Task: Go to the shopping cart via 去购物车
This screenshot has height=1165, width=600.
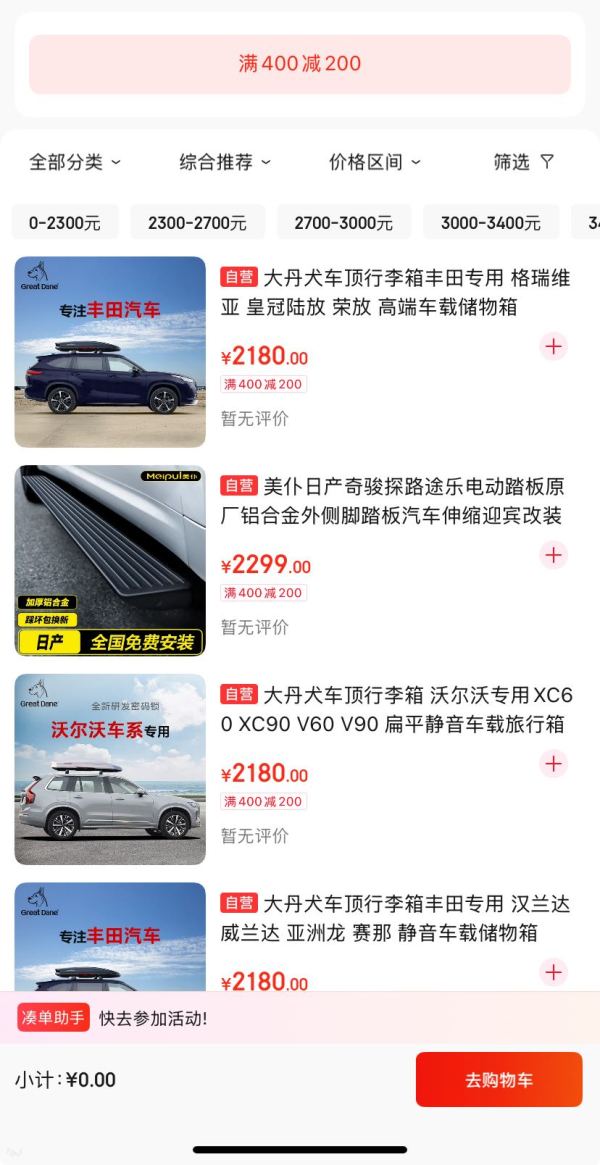Action: click(x=498, y=1080)
